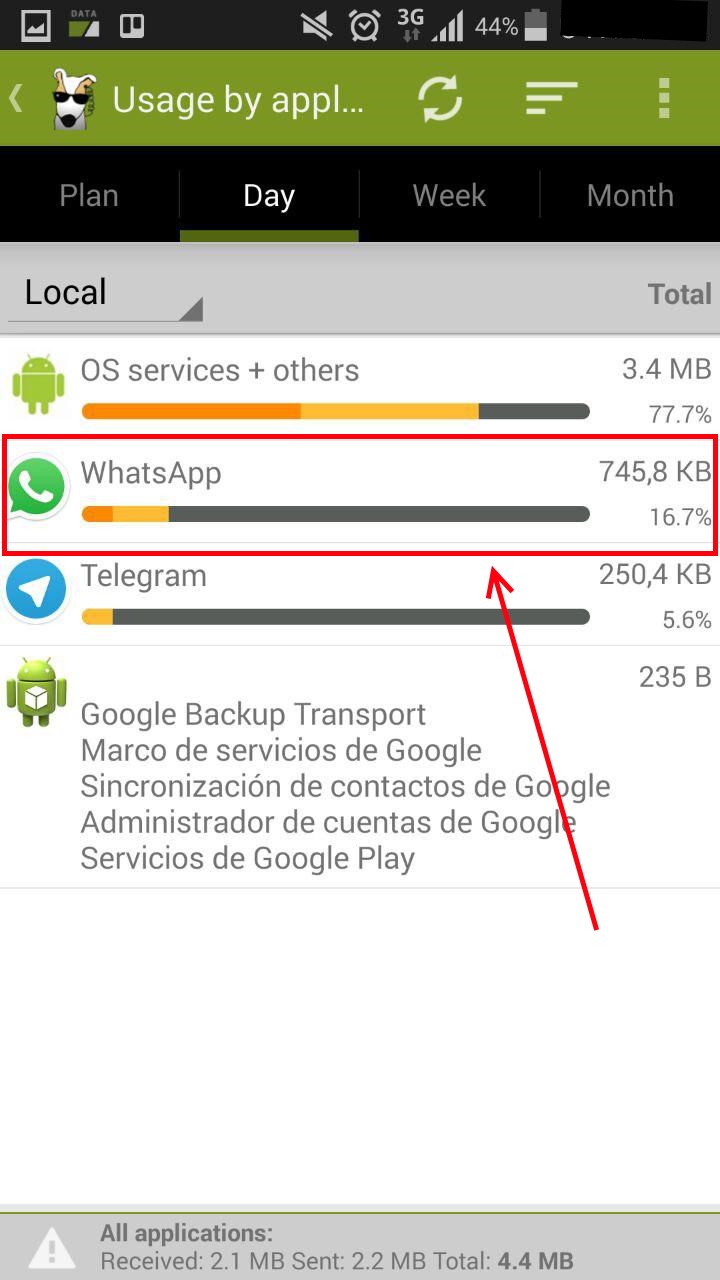Image resolution: width=720 pixels, height=1280 pixels.
Task: Refresh the usage data
Action: pyautogui.click(x=440, y=99)
